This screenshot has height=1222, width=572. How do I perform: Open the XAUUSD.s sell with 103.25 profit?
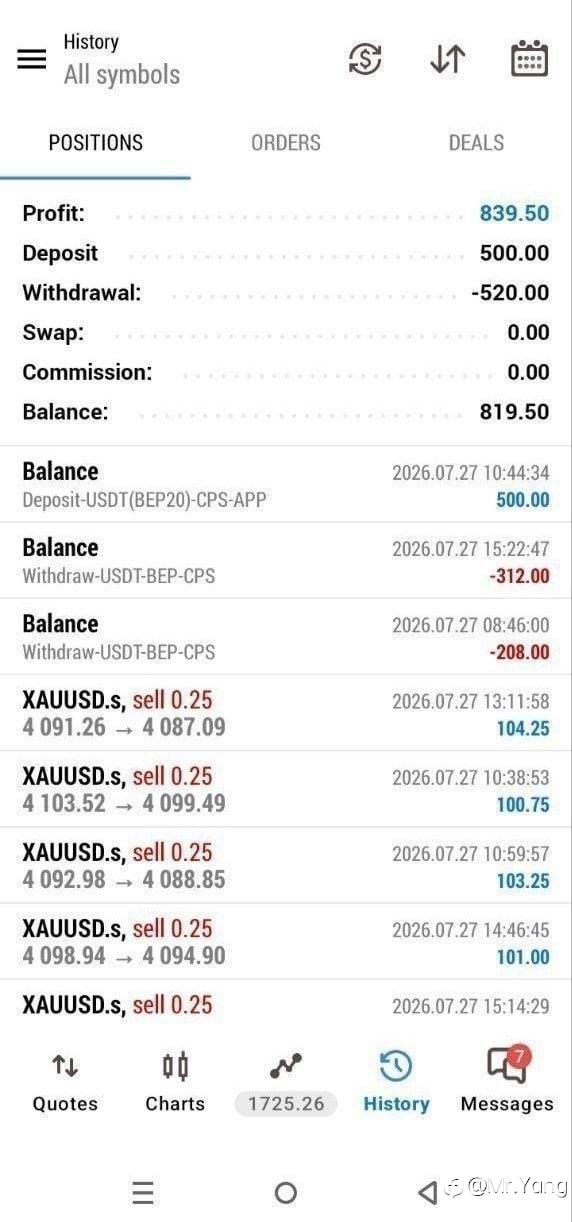(x=286, y=865)
